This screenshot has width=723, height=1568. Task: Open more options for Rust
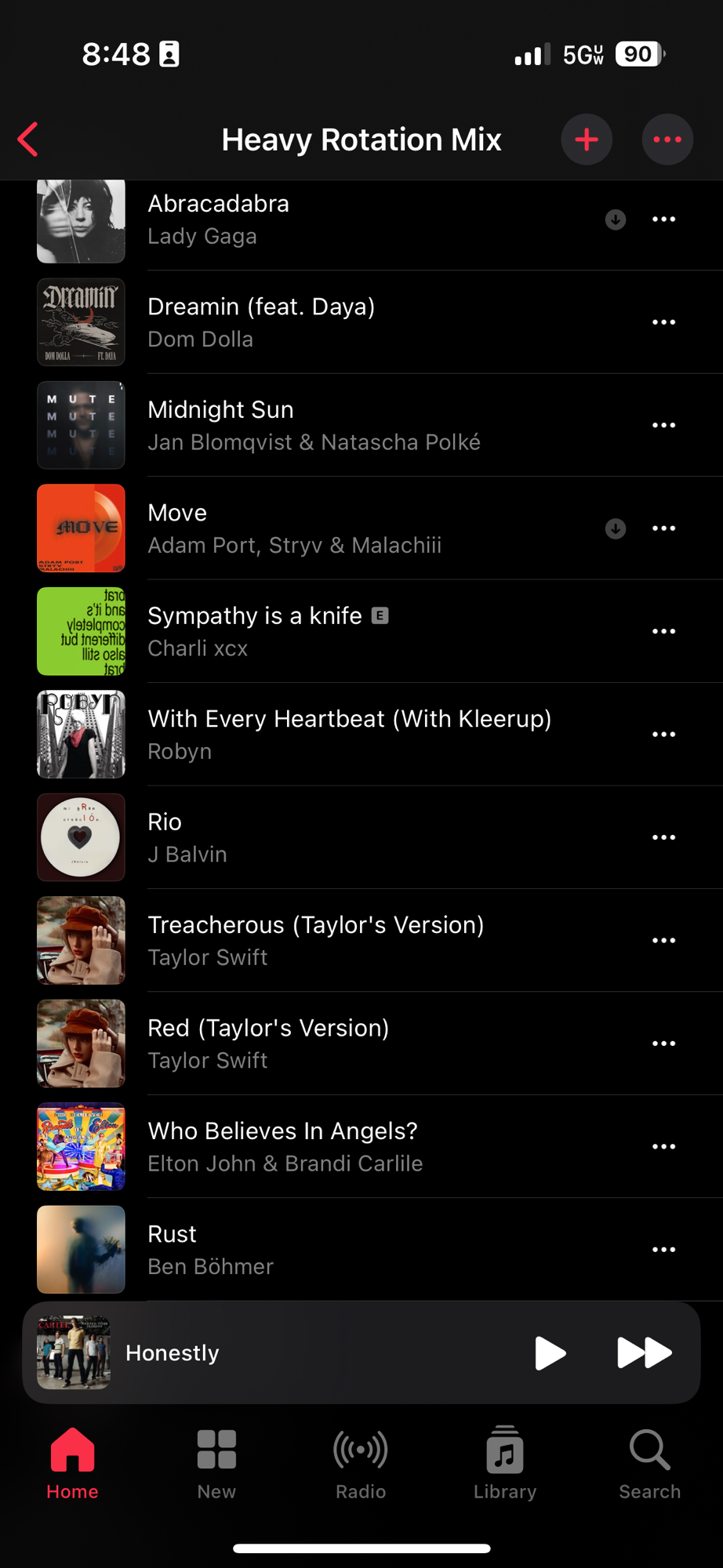point(663,1250)
